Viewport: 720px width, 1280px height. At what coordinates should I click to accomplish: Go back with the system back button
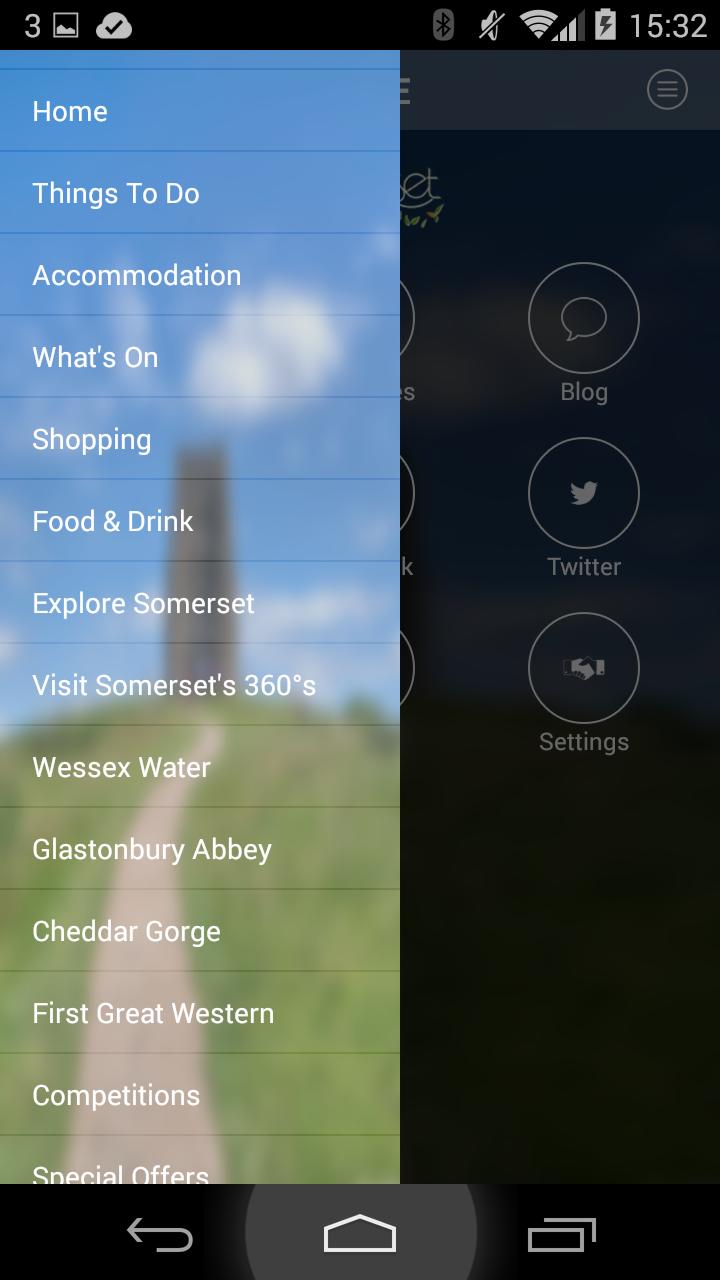click(160, 1236)
